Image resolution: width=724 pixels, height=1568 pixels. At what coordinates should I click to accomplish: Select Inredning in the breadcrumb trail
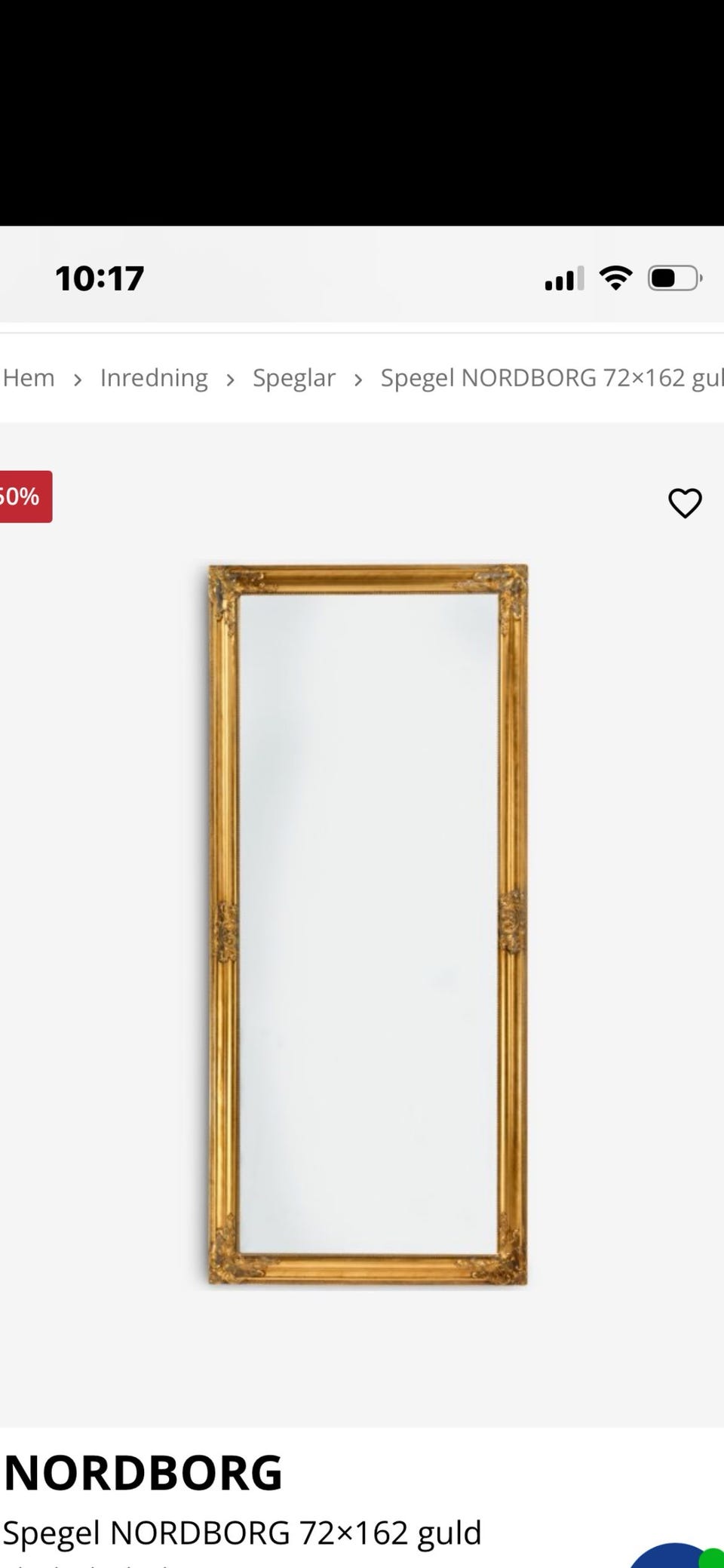[x=153, y=377]
